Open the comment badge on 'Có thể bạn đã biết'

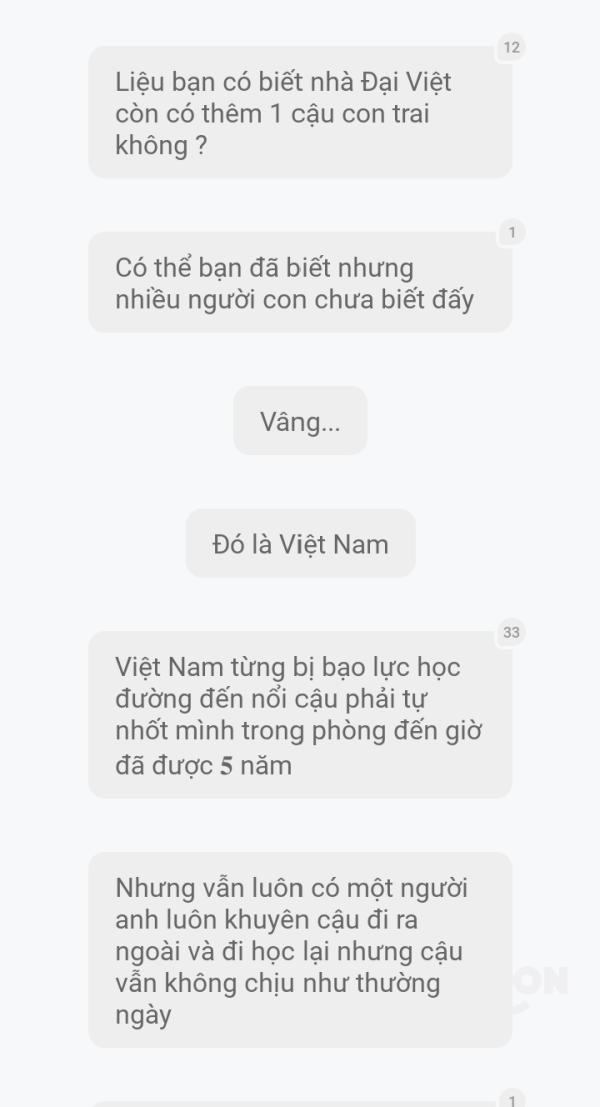click(511, 233)
